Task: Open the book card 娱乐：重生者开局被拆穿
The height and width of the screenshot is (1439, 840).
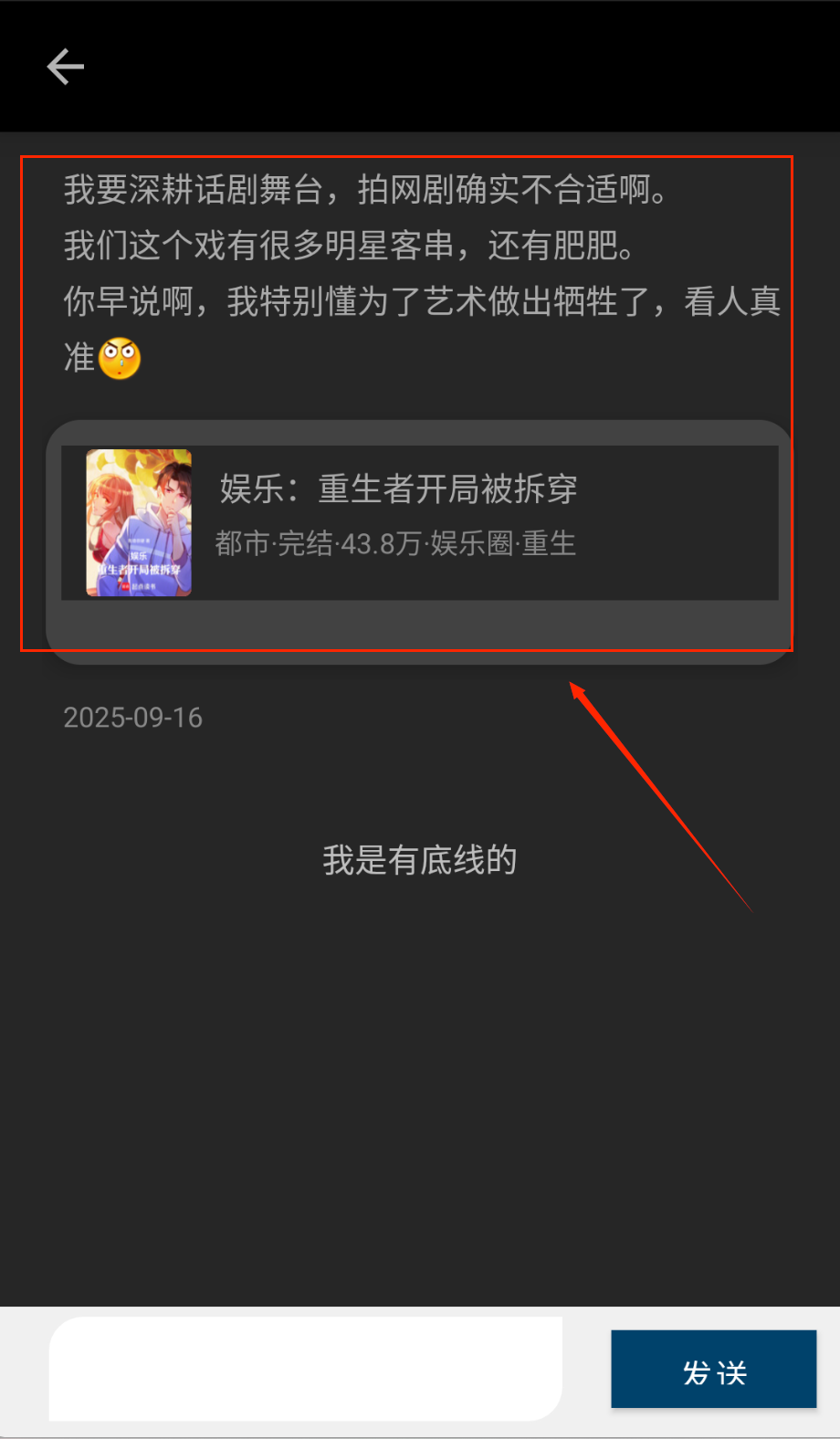Action: pos(419,522)
